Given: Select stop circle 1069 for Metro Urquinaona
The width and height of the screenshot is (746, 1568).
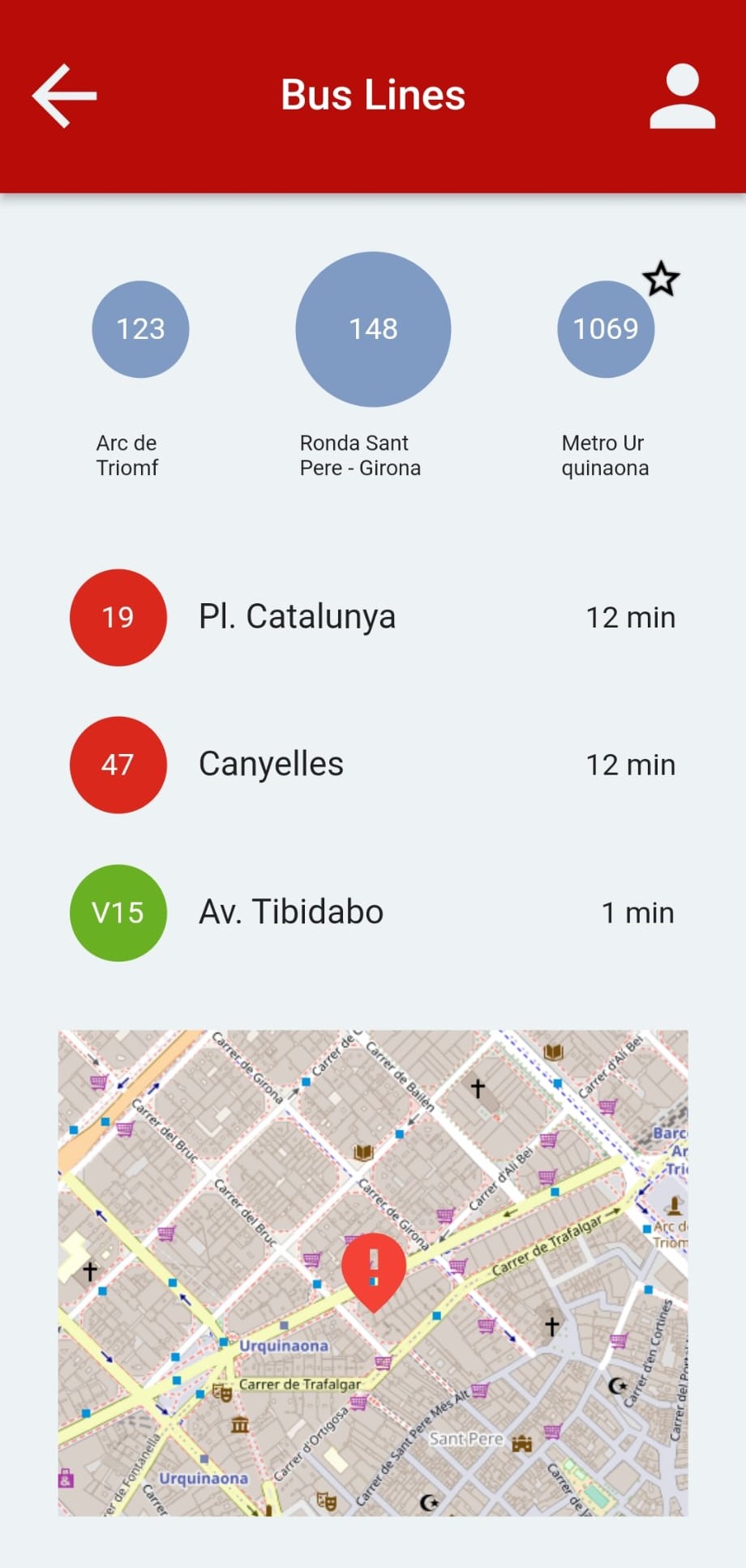Looking at the screenshot, I should point(605,329).
